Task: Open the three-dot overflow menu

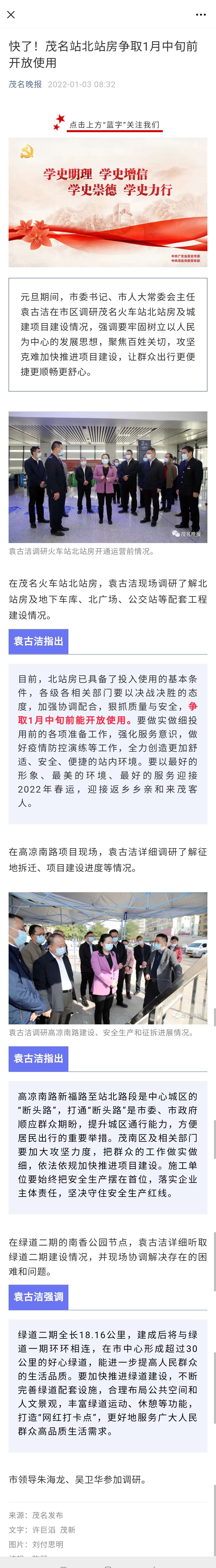Action: 201,15
